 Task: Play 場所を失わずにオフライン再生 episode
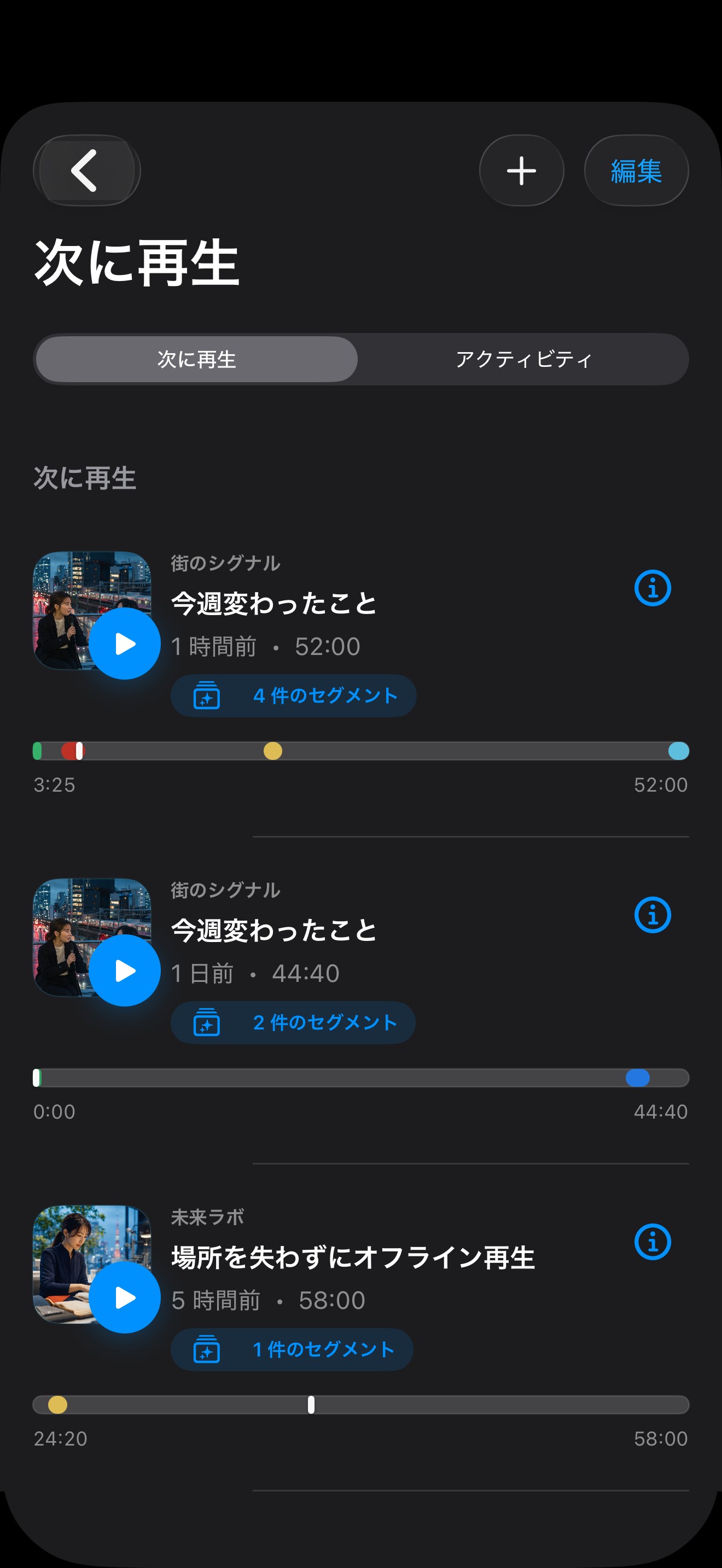click(x=125, y=1297)
